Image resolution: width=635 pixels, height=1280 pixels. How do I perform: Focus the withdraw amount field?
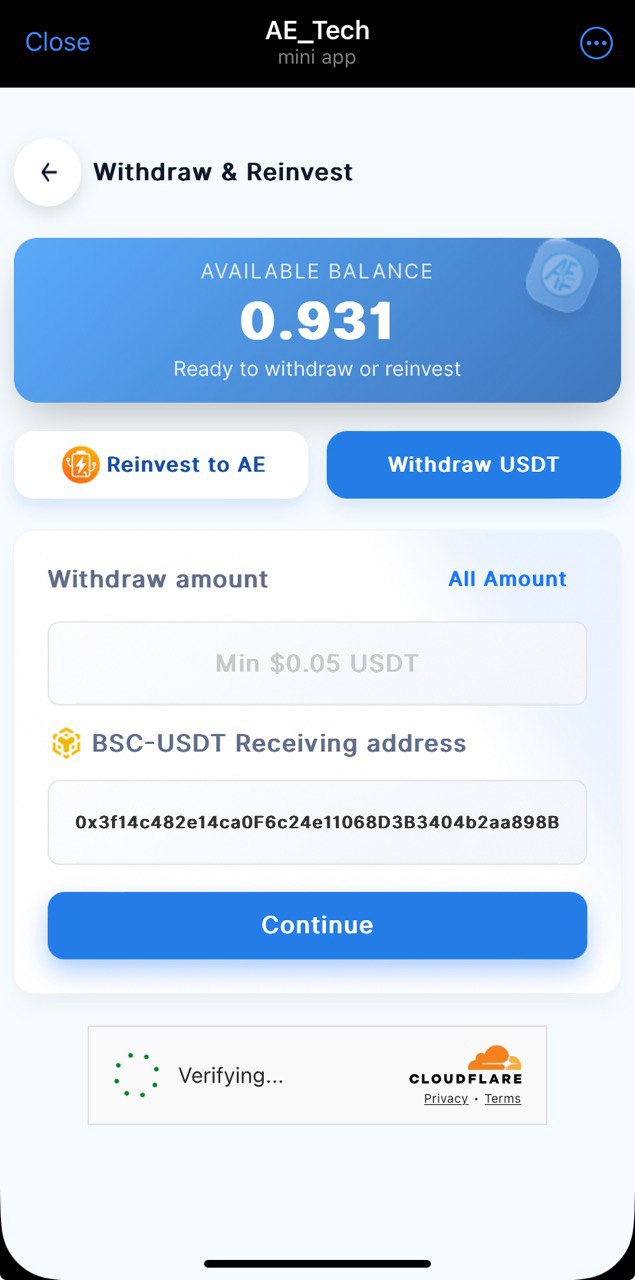click(x=317, y=663)
